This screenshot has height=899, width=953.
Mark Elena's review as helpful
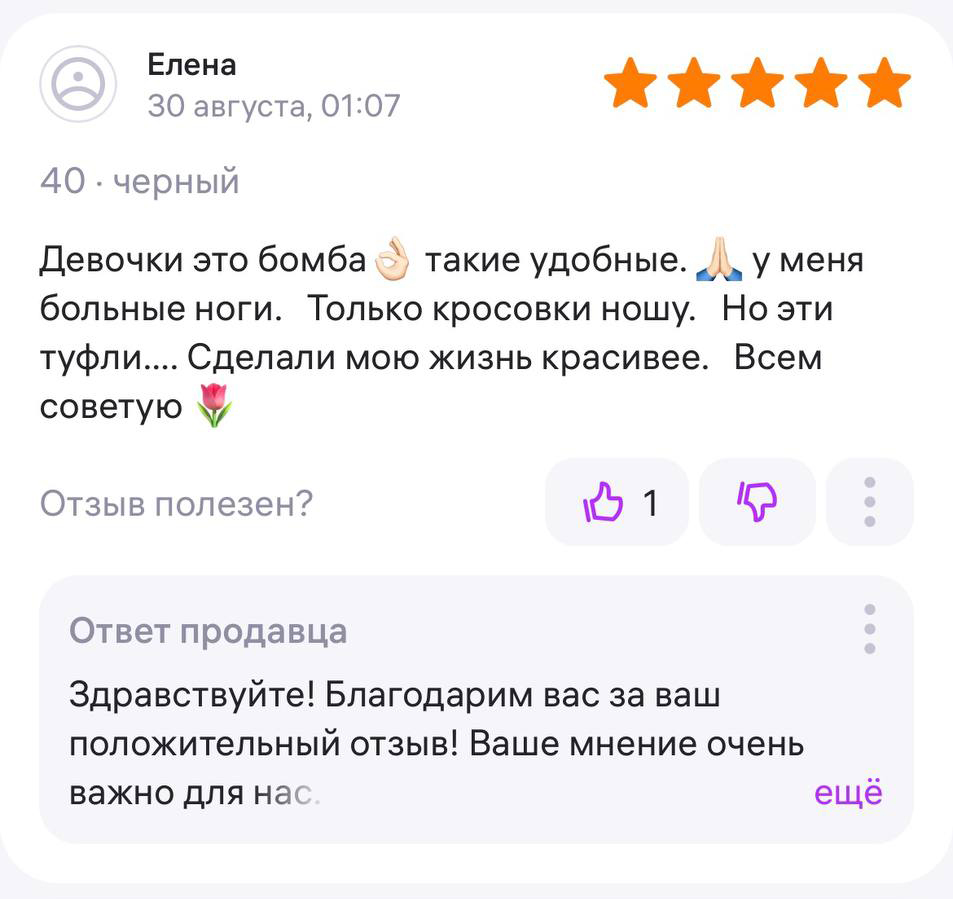pos(617,502)
